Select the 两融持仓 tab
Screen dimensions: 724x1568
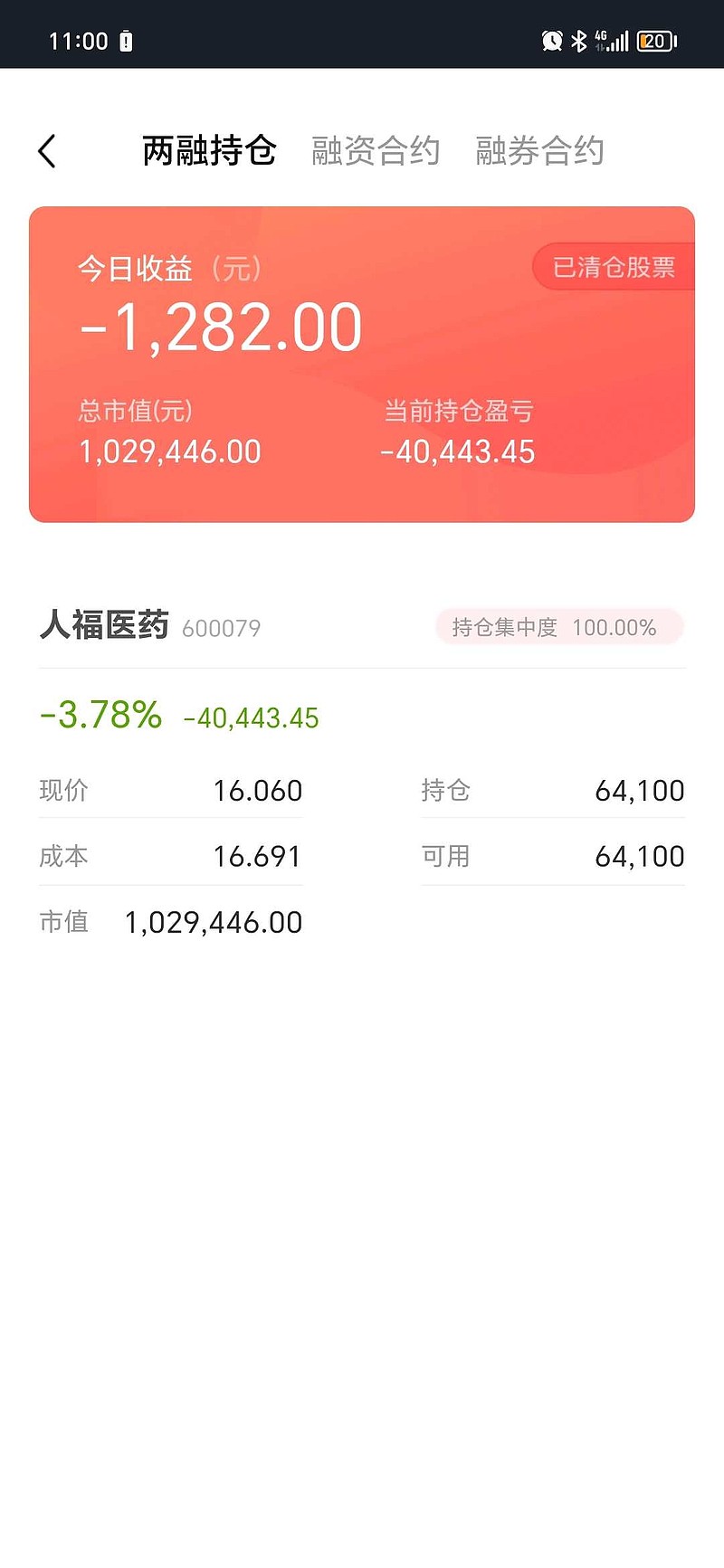point(209,151)
